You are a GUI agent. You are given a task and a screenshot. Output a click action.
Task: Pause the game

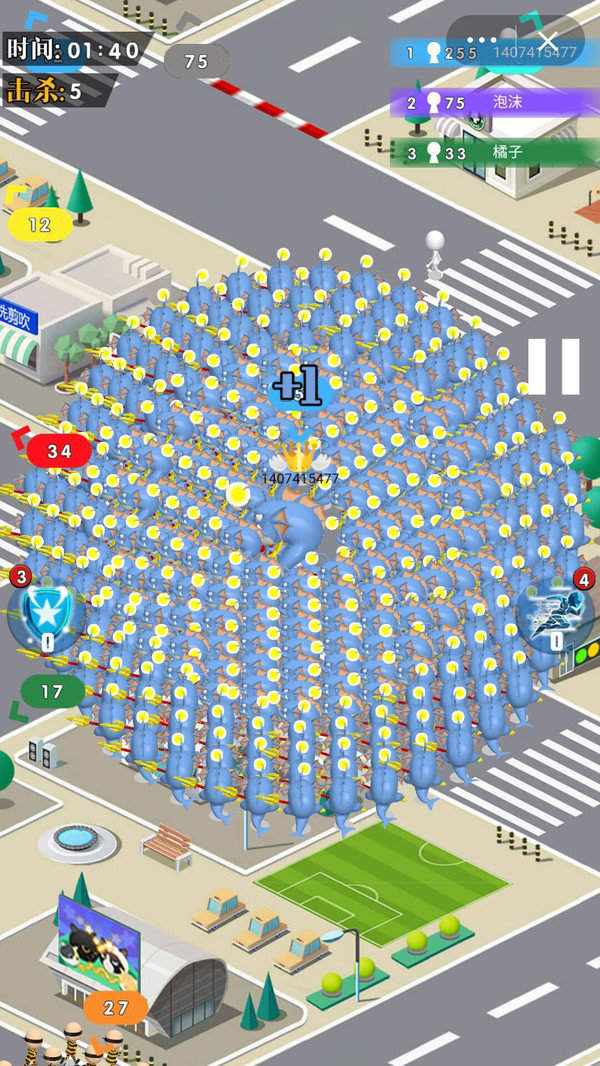pyautogui.click(x=553, y=366)
